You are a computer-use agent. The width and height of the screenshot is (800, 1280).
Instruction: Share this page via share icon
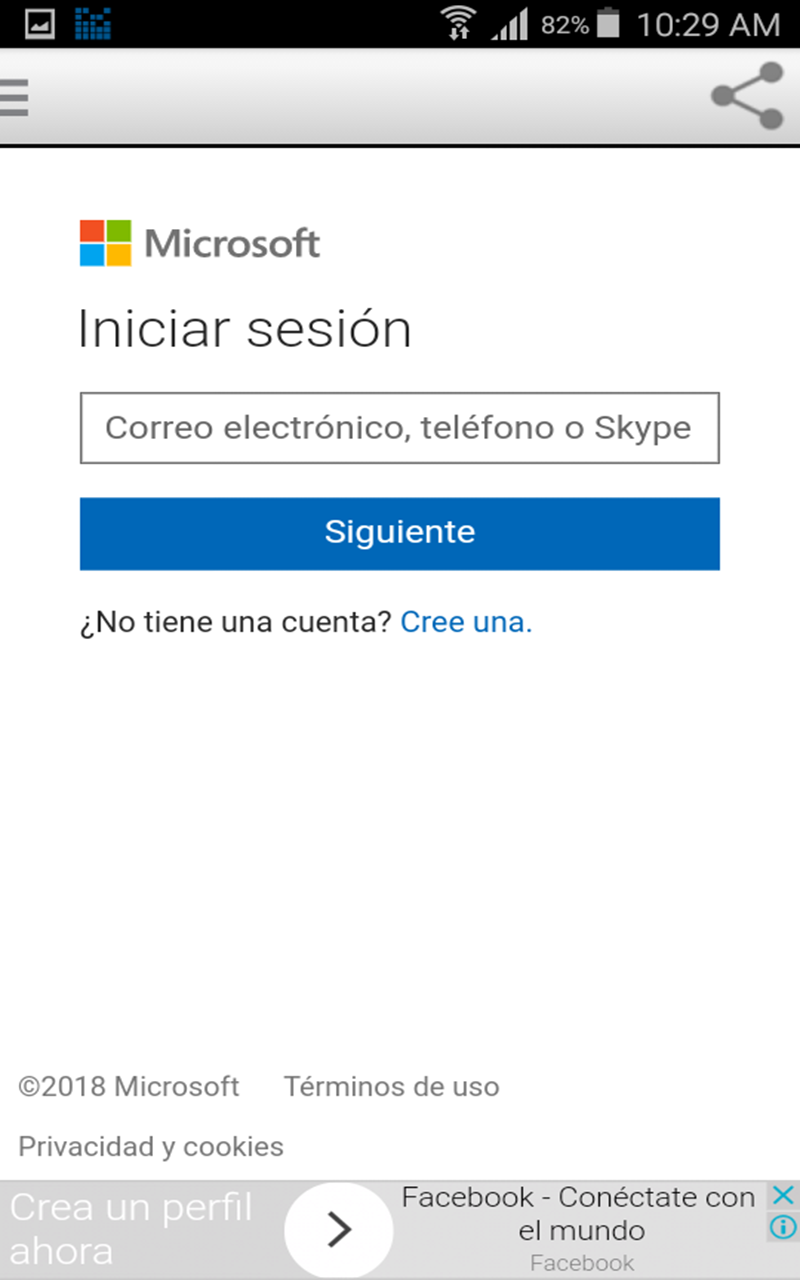(747, 96)
